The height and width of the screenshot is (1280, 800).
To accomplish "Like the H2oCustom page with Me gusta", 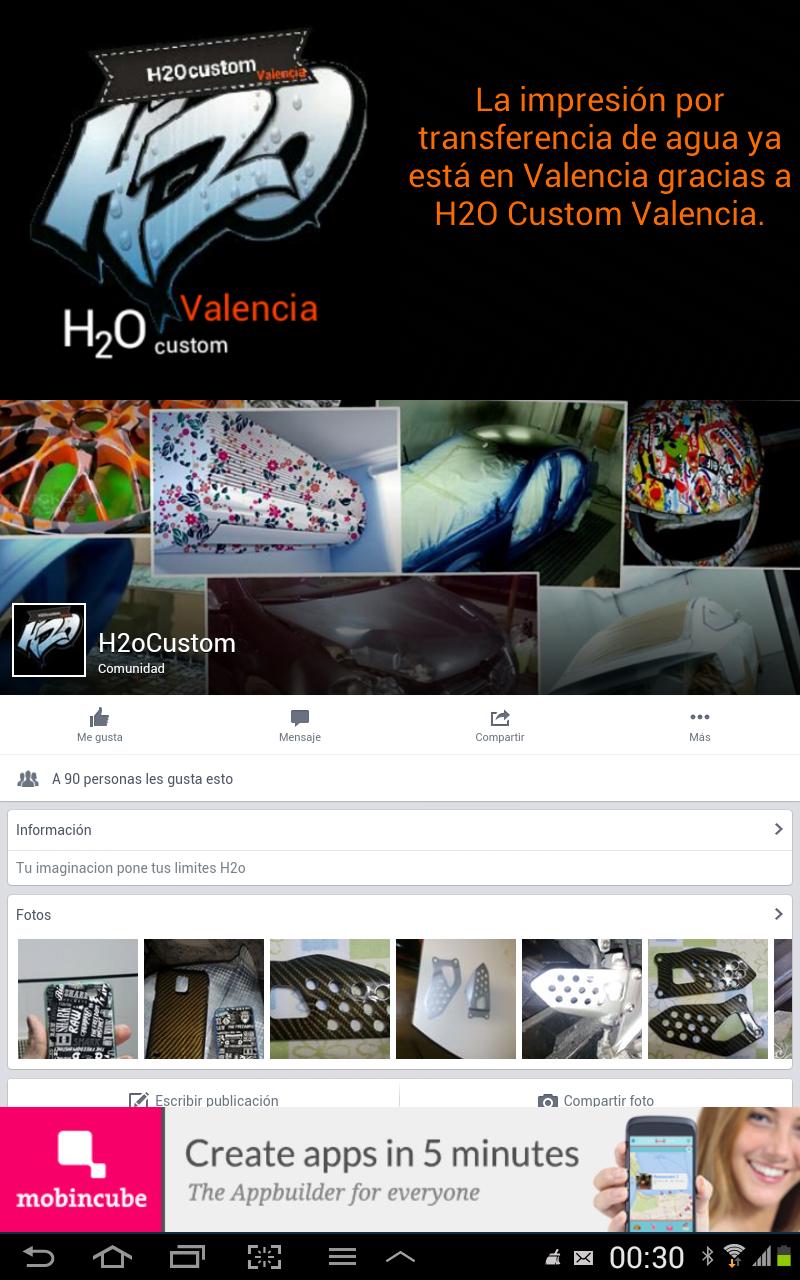I will click(100, 725).
